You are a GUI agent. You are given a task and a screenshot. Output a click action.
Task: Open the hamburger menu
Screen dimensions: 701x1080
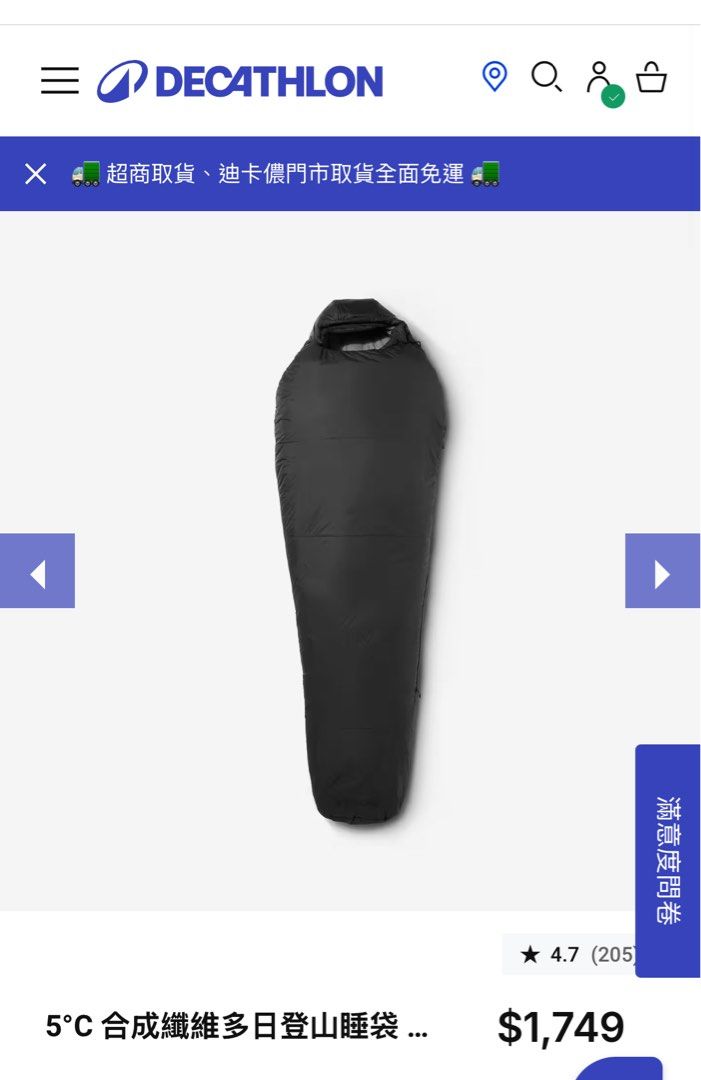click(x=60, y=81)
